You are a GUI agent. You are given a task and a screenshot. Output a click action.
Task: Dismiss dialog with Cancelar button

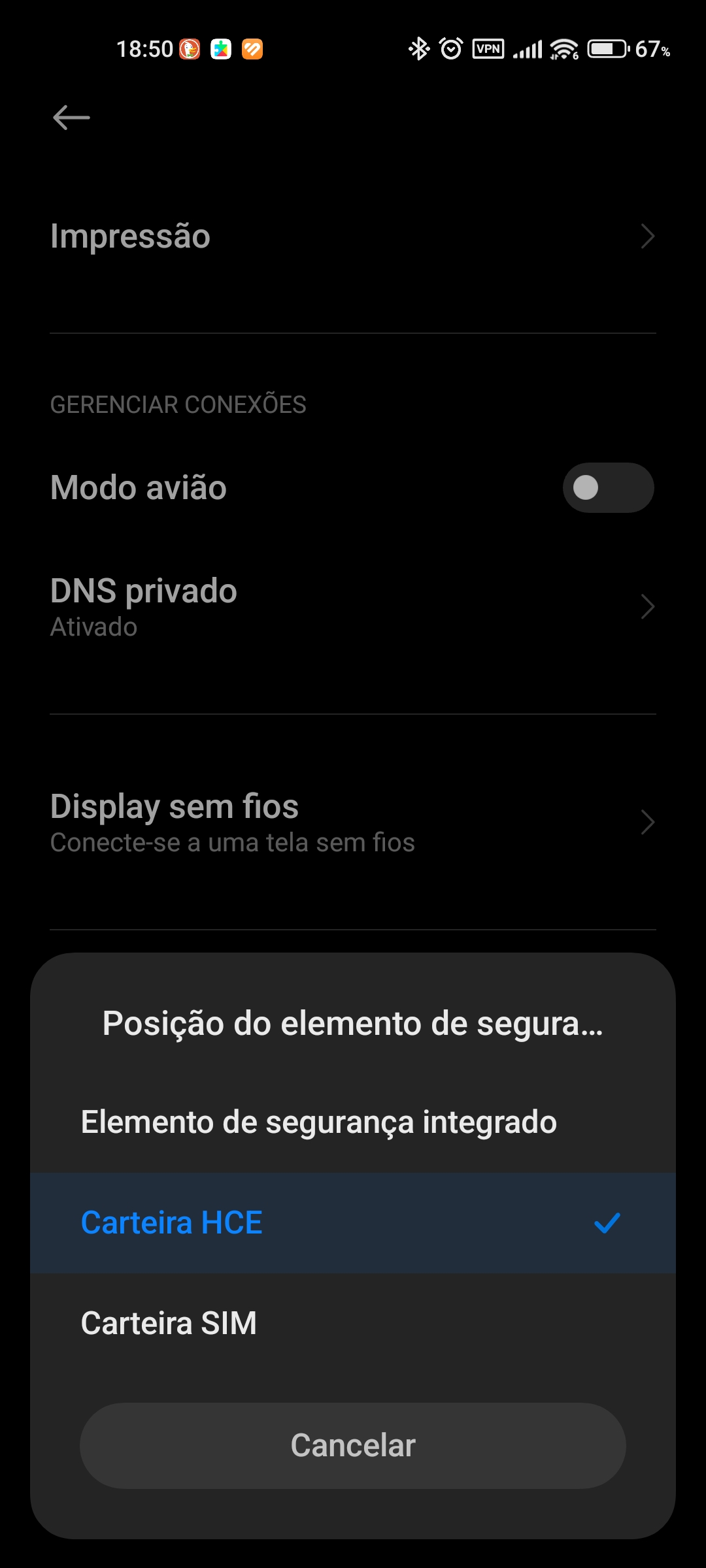[x=353, y=1445]
